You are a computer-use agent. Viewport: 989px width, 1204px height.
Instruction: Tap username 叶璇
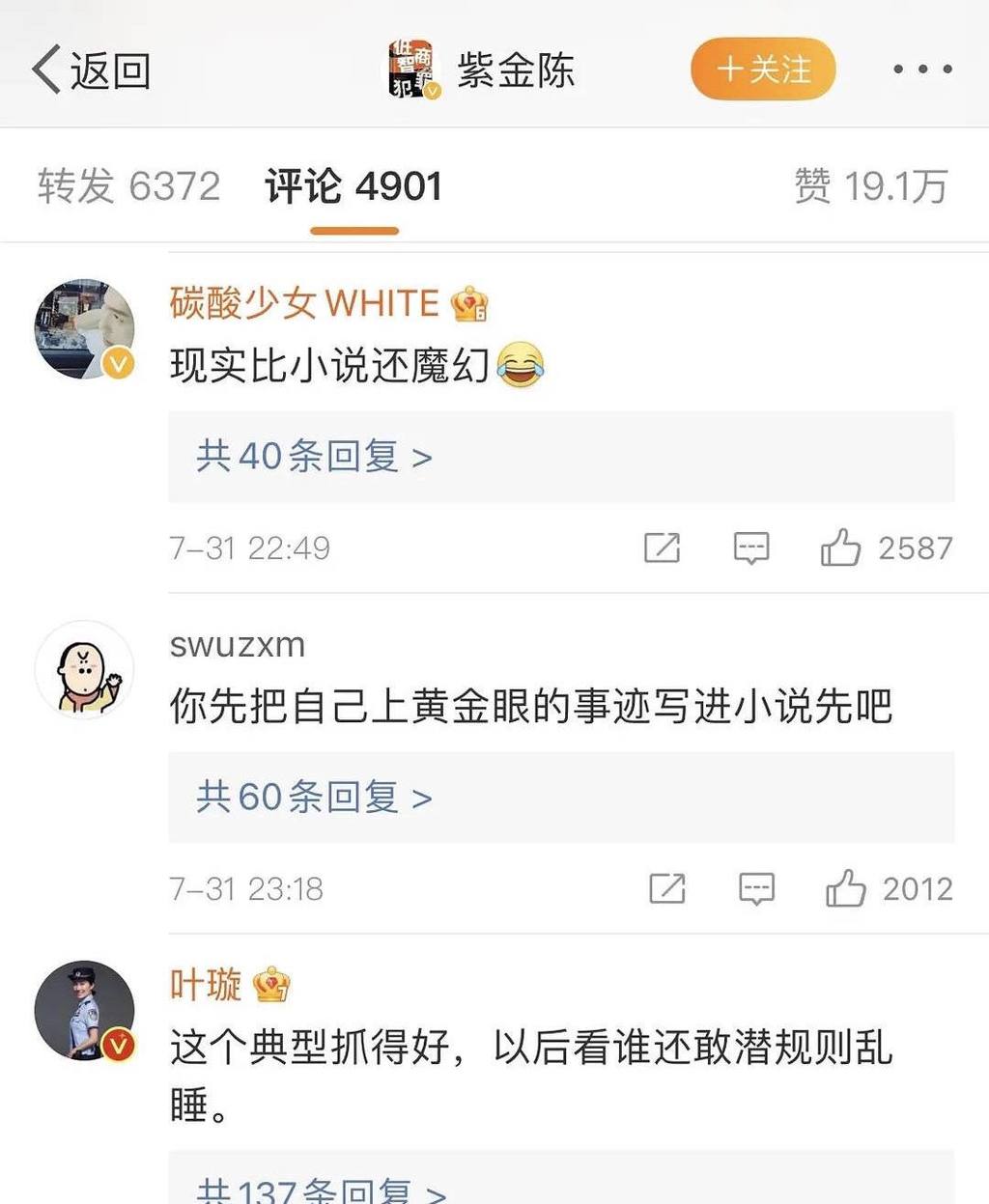tap(206, 985)
